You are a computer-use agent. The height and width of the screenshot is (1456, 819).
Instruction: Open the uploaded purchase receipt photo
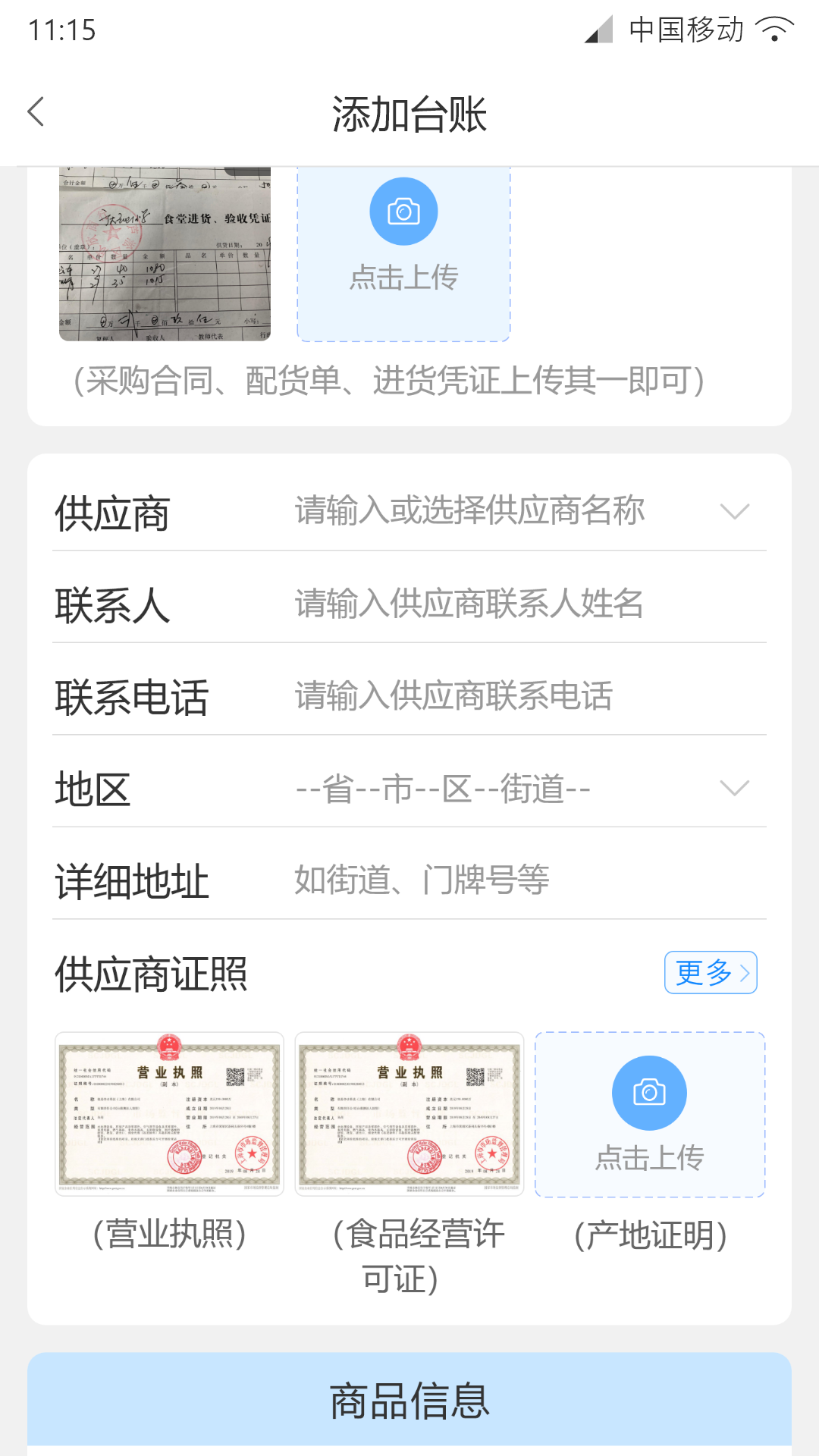tap(165, 254)
